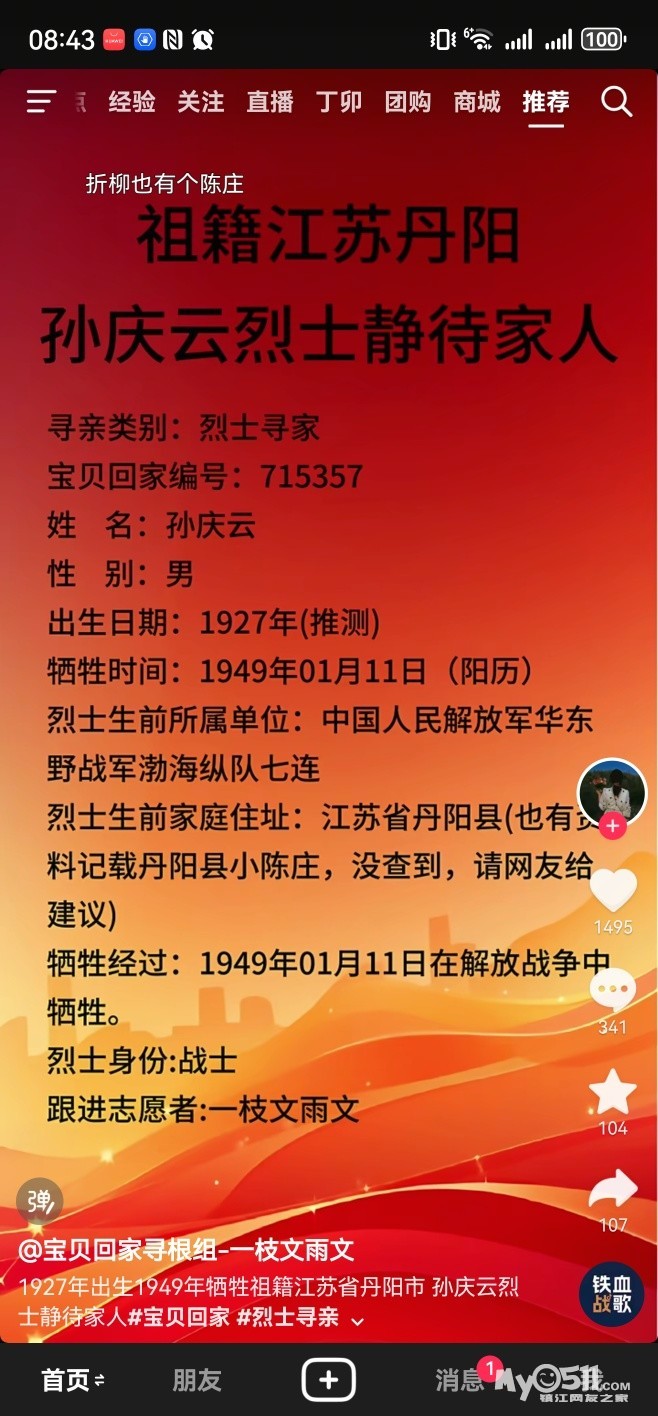
Task: Create a new post with the plus button
Action: pyautogui.click(x=329, y=1380)
